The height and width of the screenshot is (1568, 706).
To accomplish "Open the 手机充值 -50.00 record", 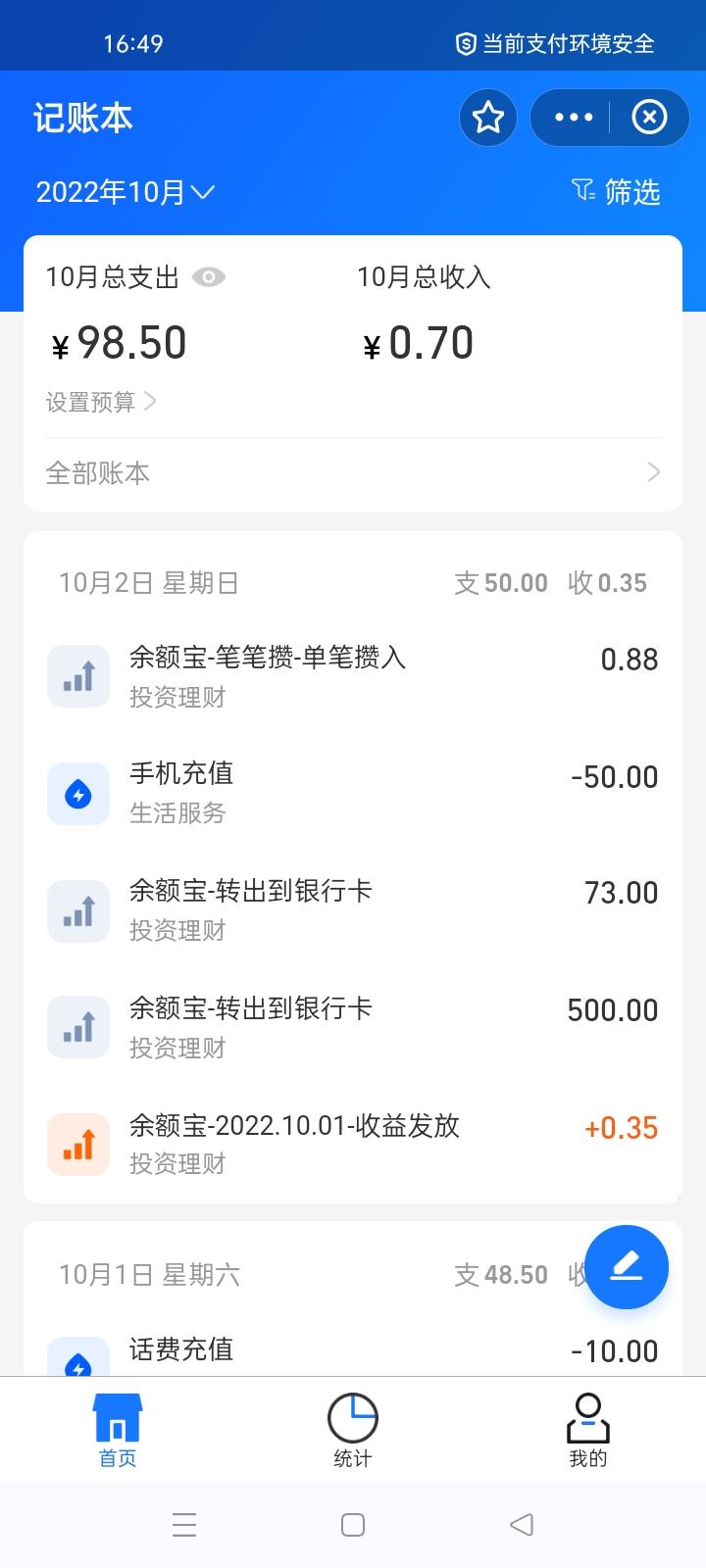I will tap(353, 793).
